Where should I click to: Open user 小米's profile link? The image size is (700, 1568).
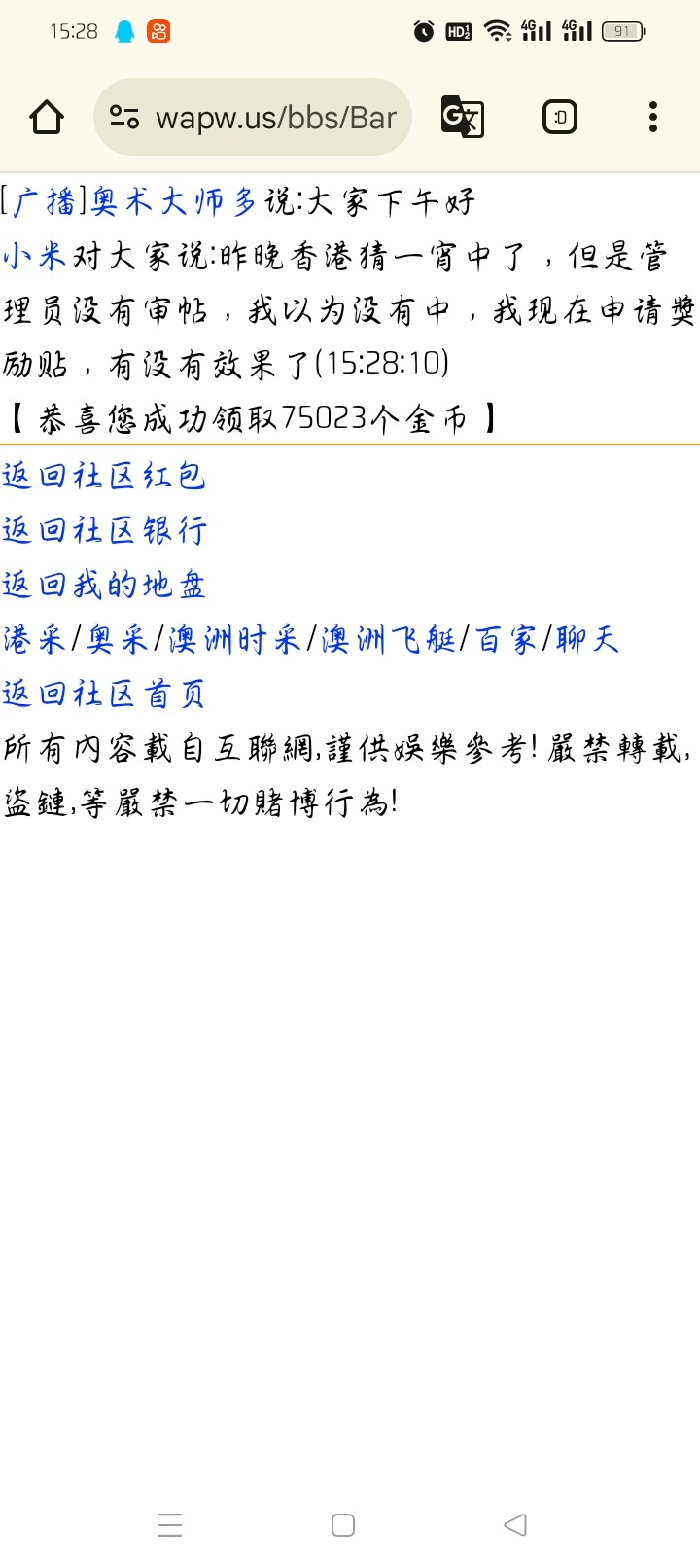[x=34, y=256]
